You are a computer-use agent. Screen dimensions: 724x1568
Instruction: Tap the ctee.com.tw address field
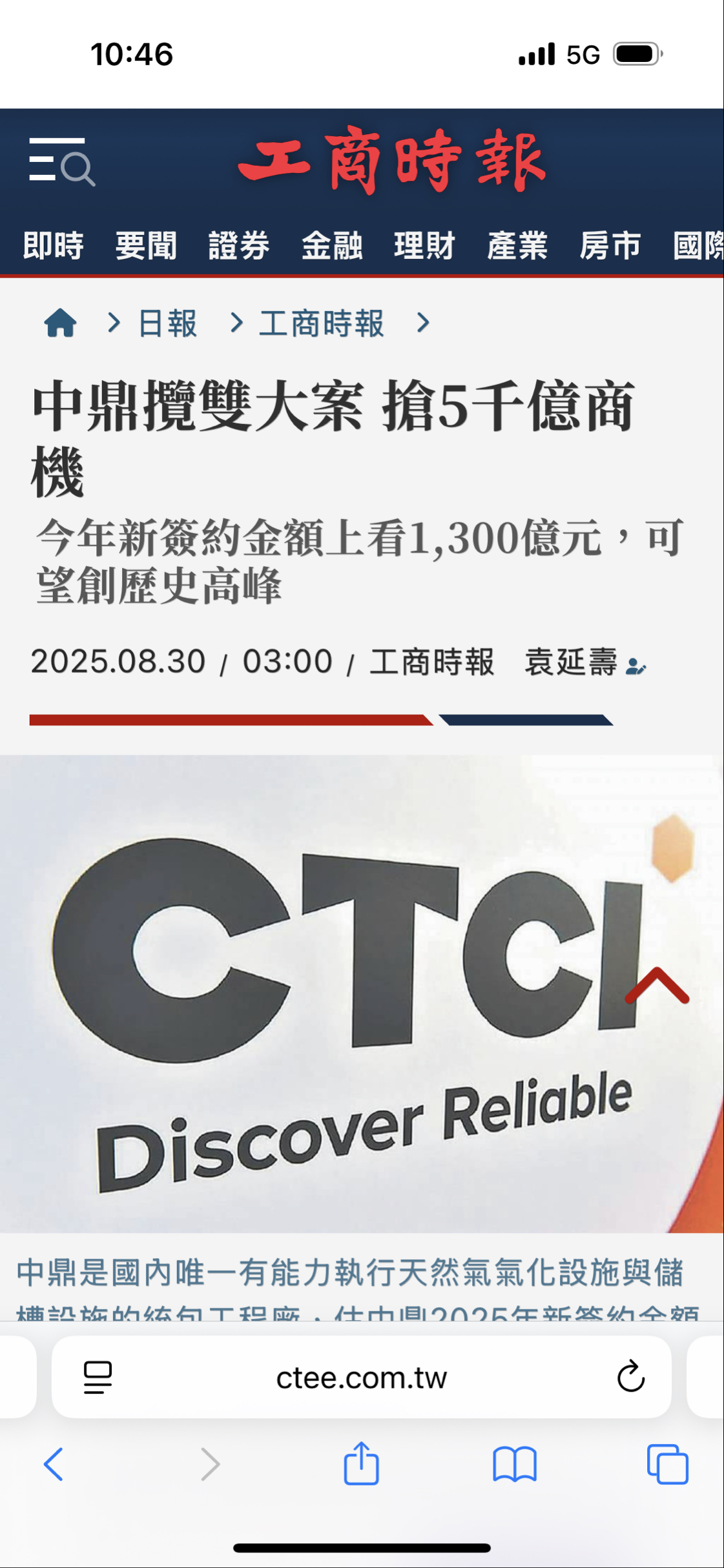click(361, 1378)
